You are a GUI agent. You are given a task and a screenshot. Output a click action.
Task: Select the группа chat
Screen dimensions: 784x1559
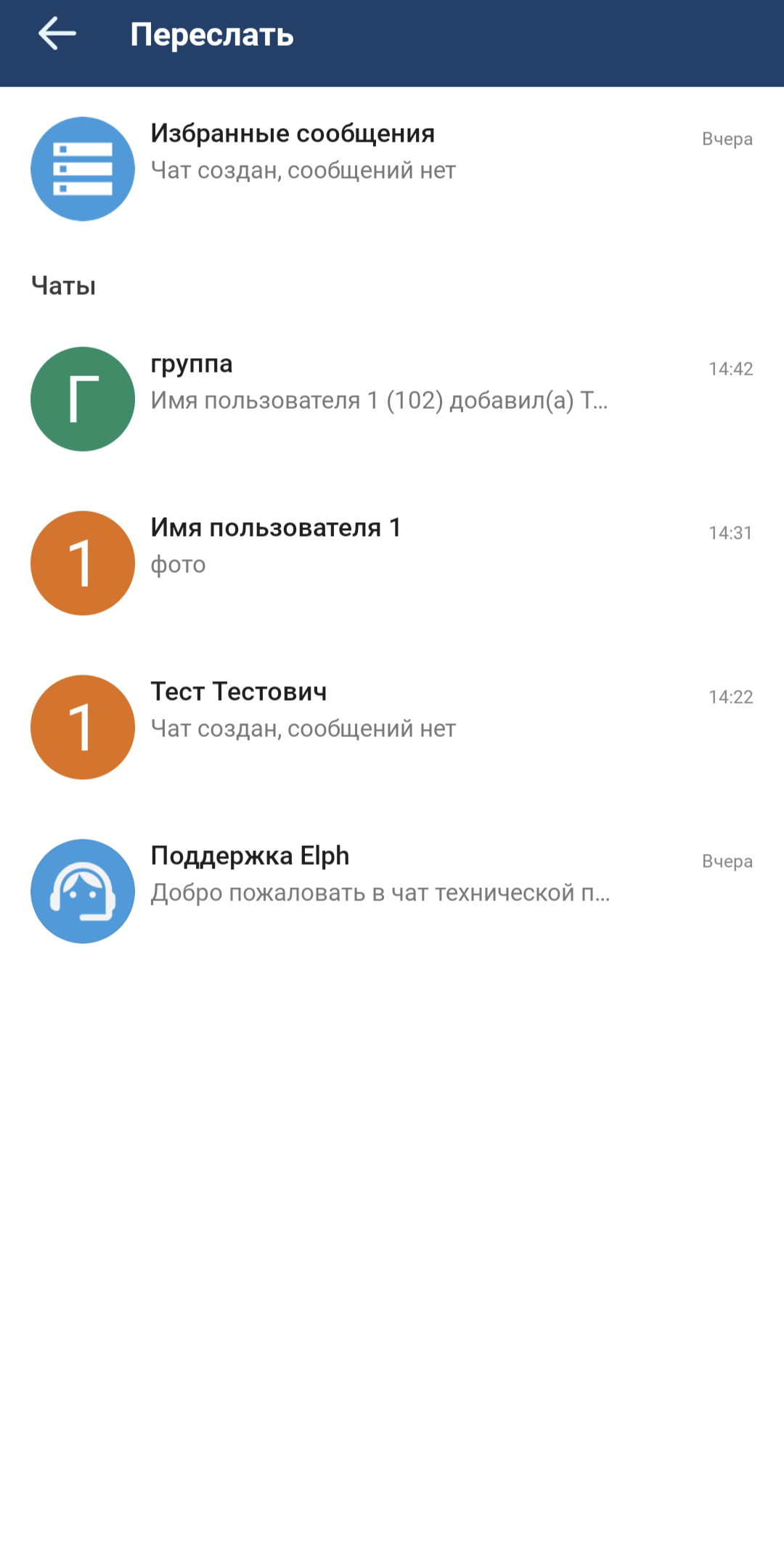point(392,399)
